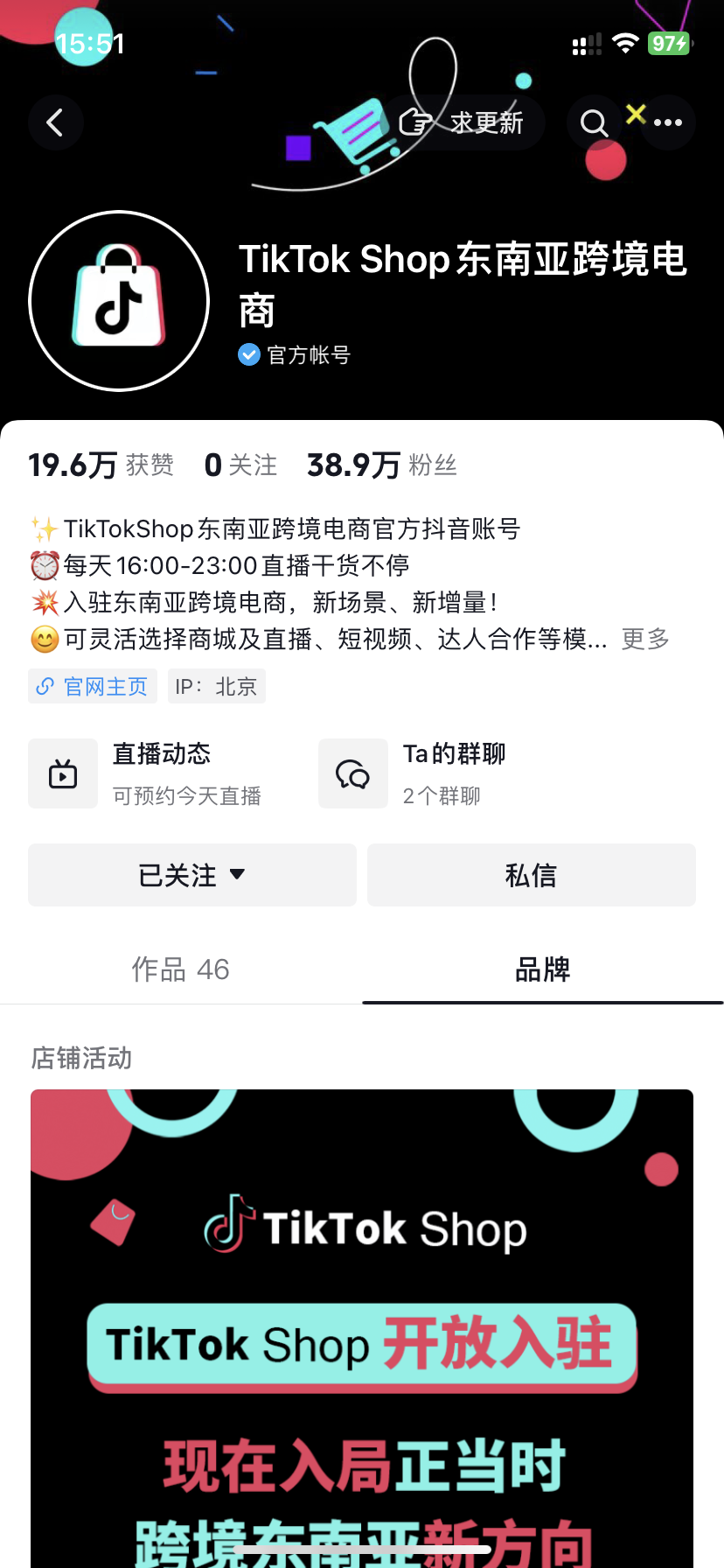This screenshot has height=1568, width=724.
Task: Select the 品牌 brand tab
Action: coord(542,969)
